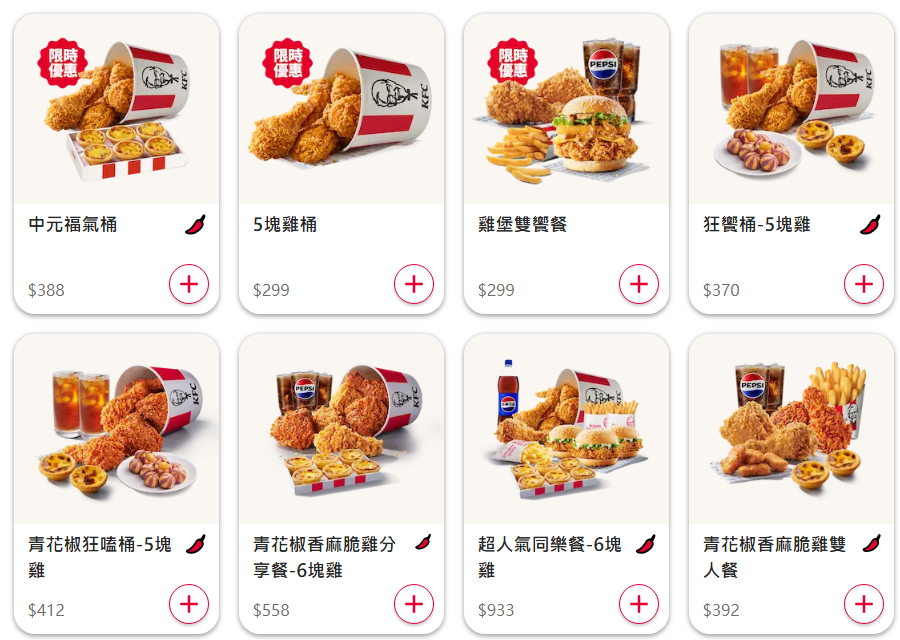
Task: Add 超人氣同樂餐-6塊雞 to the cart
Action: (639, 604)
